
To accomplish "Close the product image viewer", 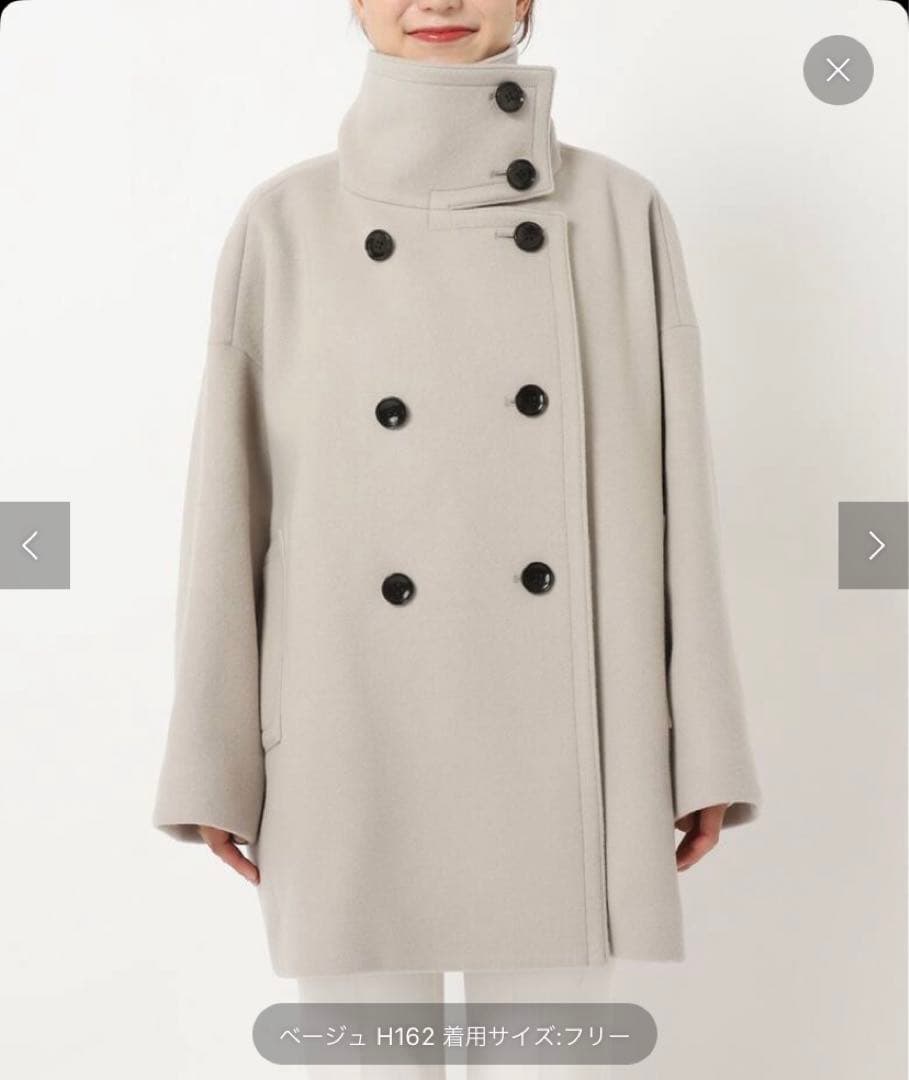I will click(x=838, y=70).
